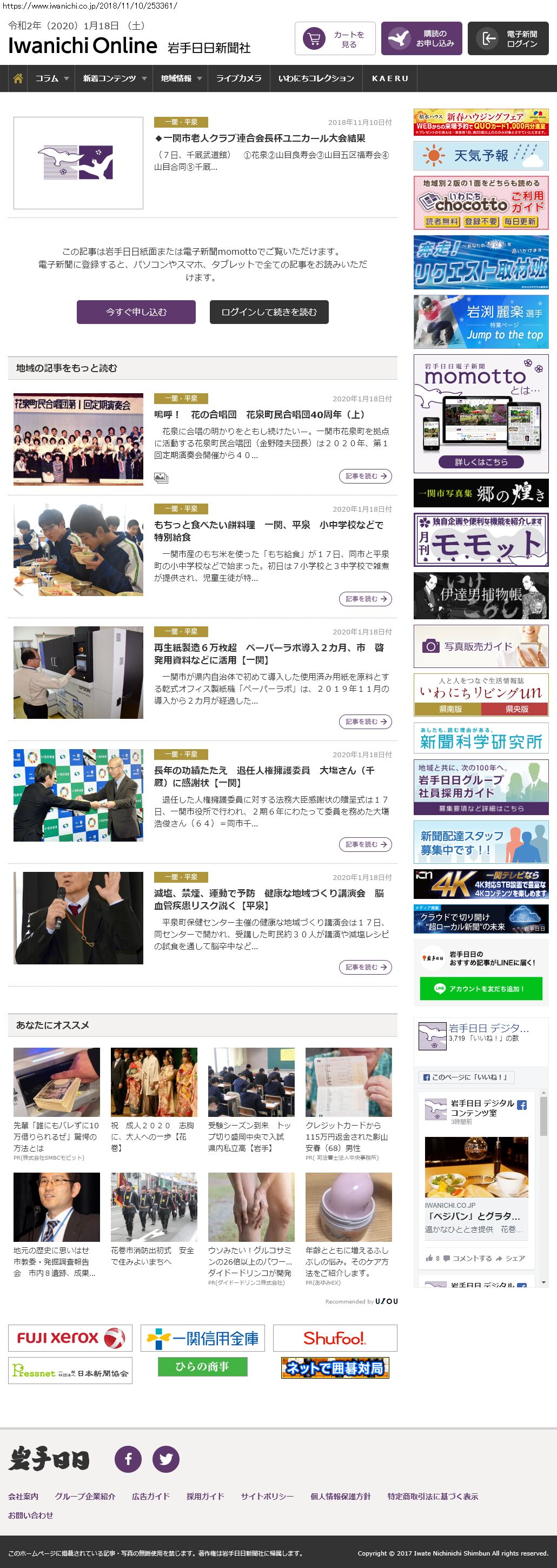Tap the カートを見る button

coord(335,39)
